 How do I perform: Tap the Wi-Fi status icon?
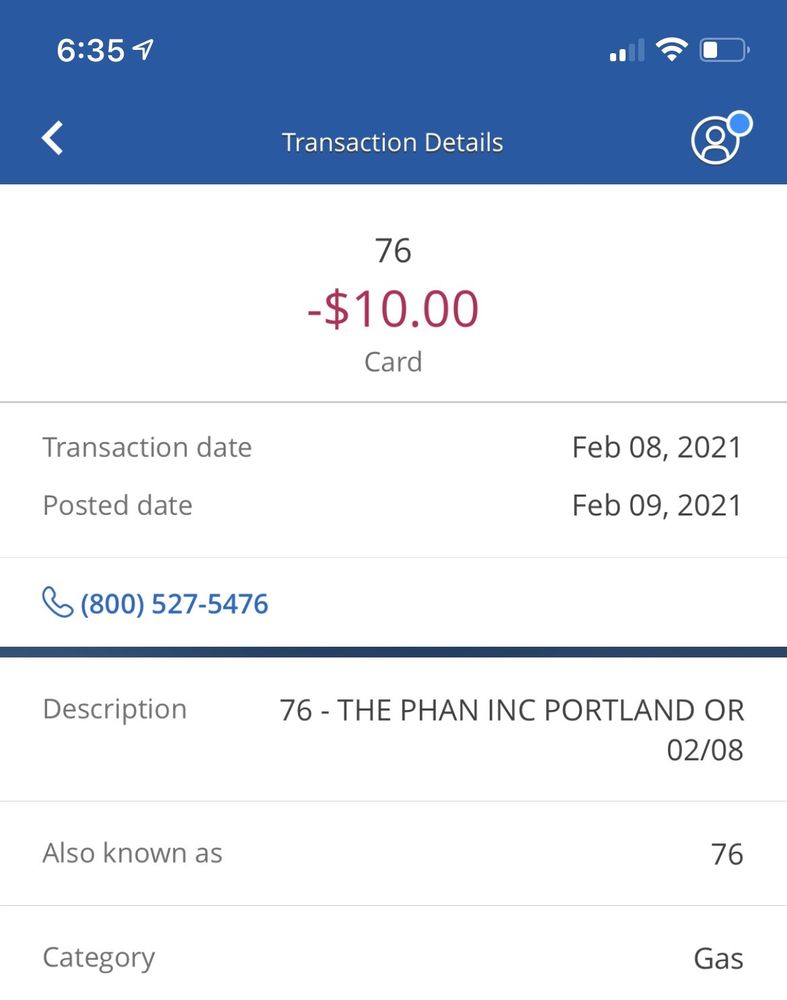point(671,48)
